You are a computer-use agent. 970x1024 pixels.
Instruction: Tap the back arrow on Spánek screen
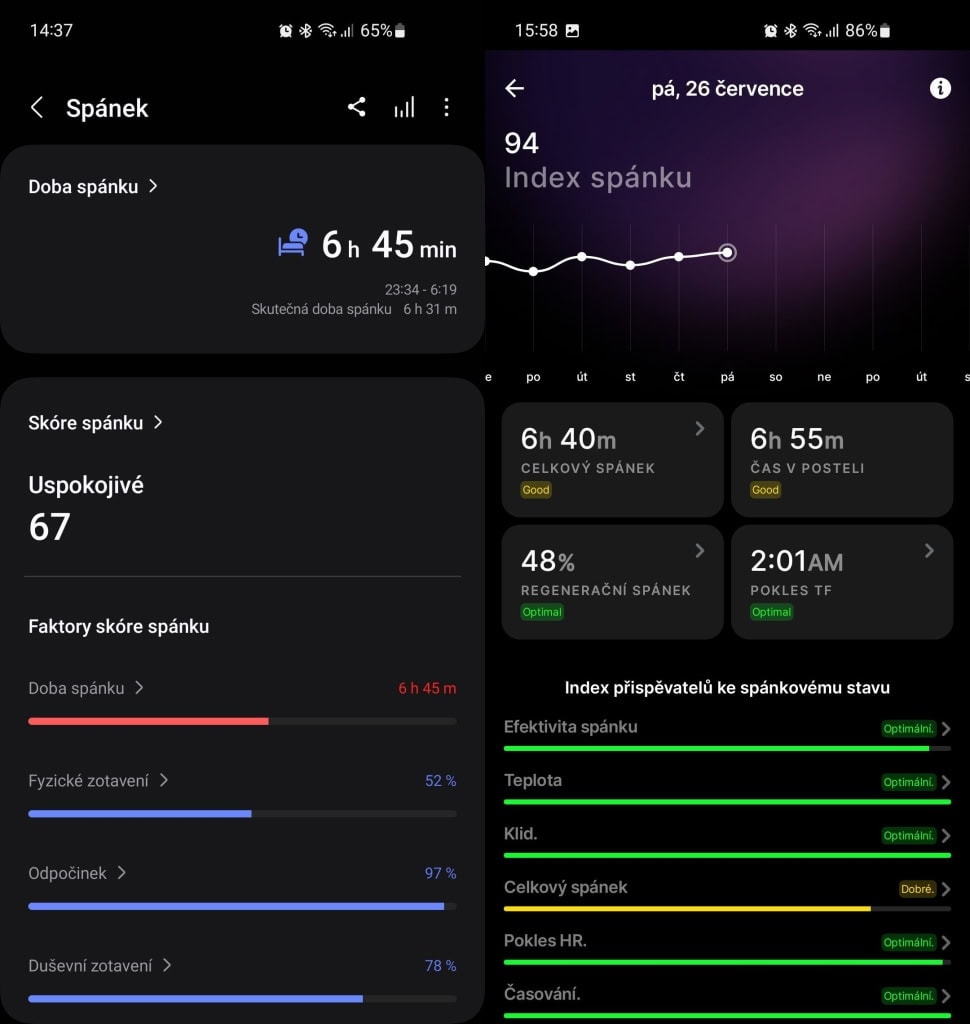pos(37,107)
